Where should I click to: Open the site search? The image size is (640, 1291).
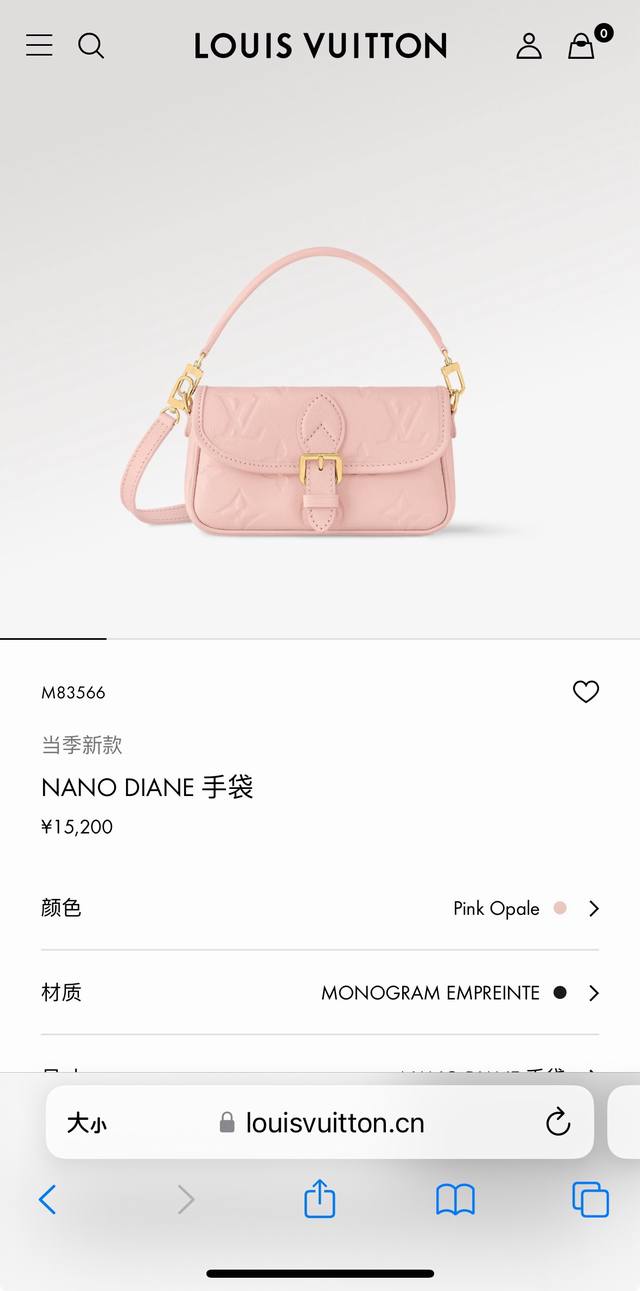91,45
